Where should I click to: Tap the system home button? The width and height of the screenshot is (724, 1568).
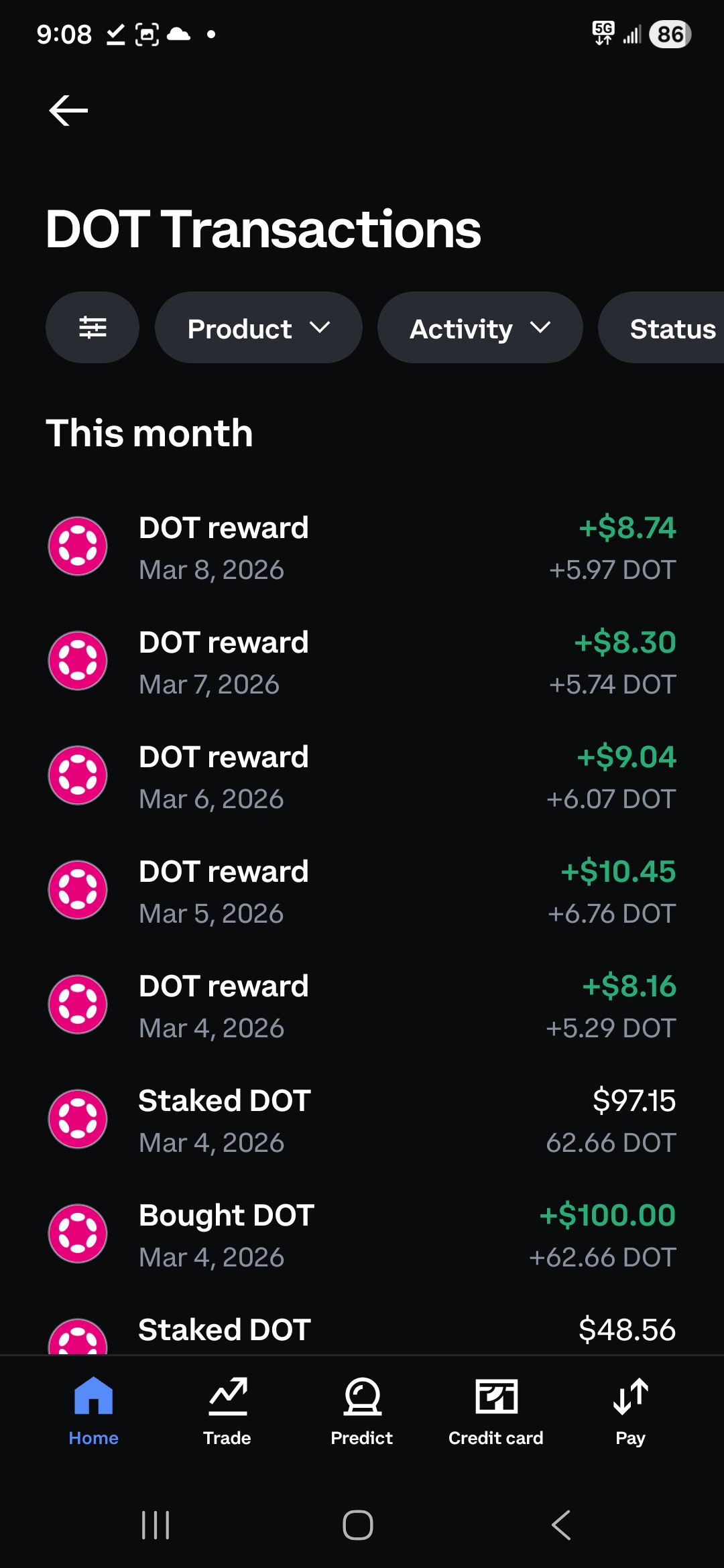tap(358, 1525)
